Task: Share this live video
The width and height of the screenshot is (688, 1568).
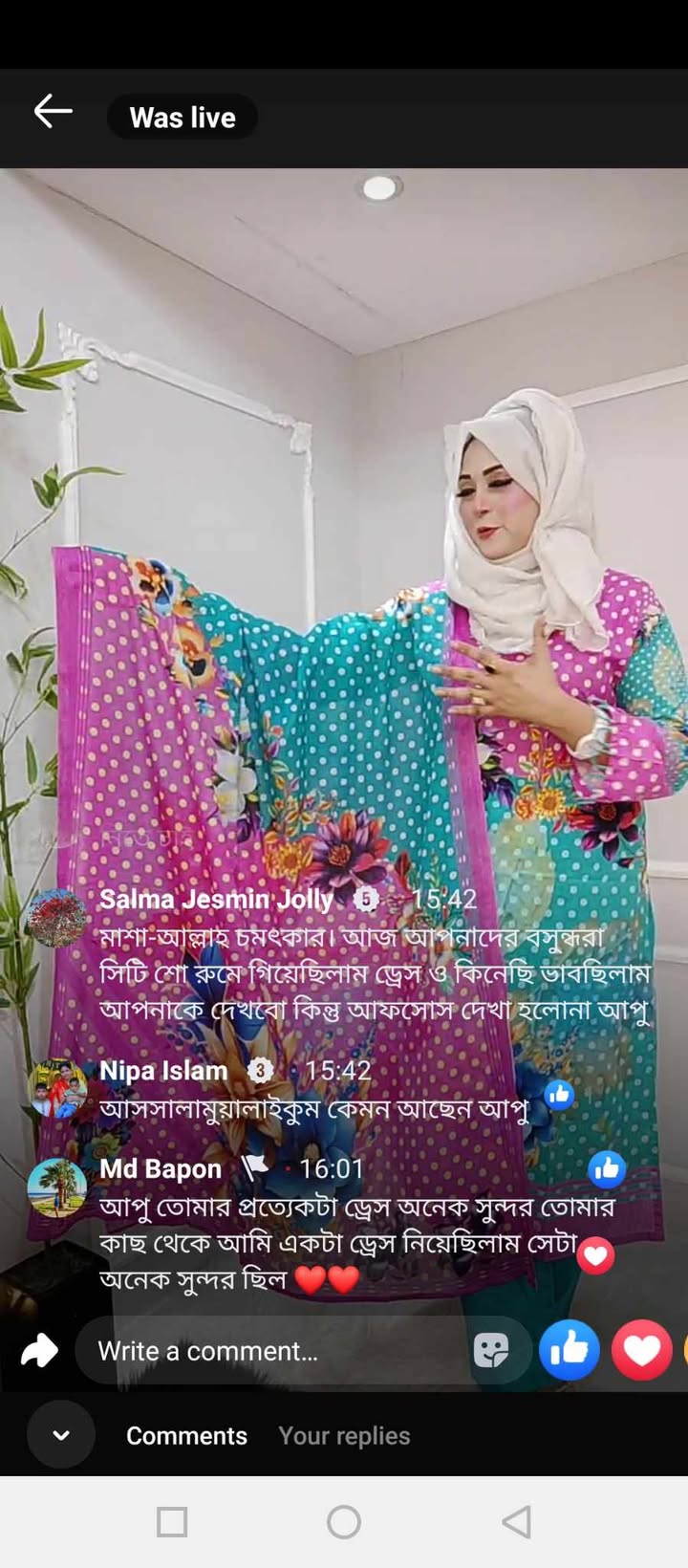Action: pos(39,1350)
